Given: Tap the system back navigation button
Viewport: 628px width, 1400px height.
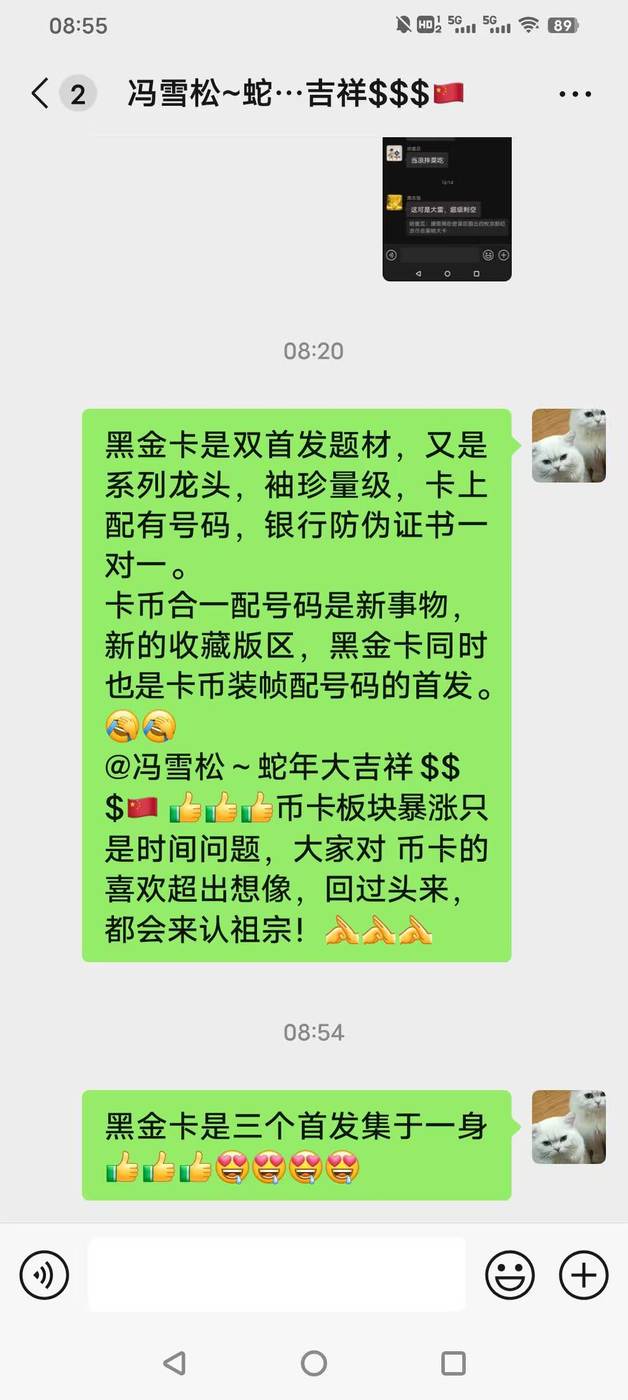Looking at the screenshot, I should (x=174, y=1363).
